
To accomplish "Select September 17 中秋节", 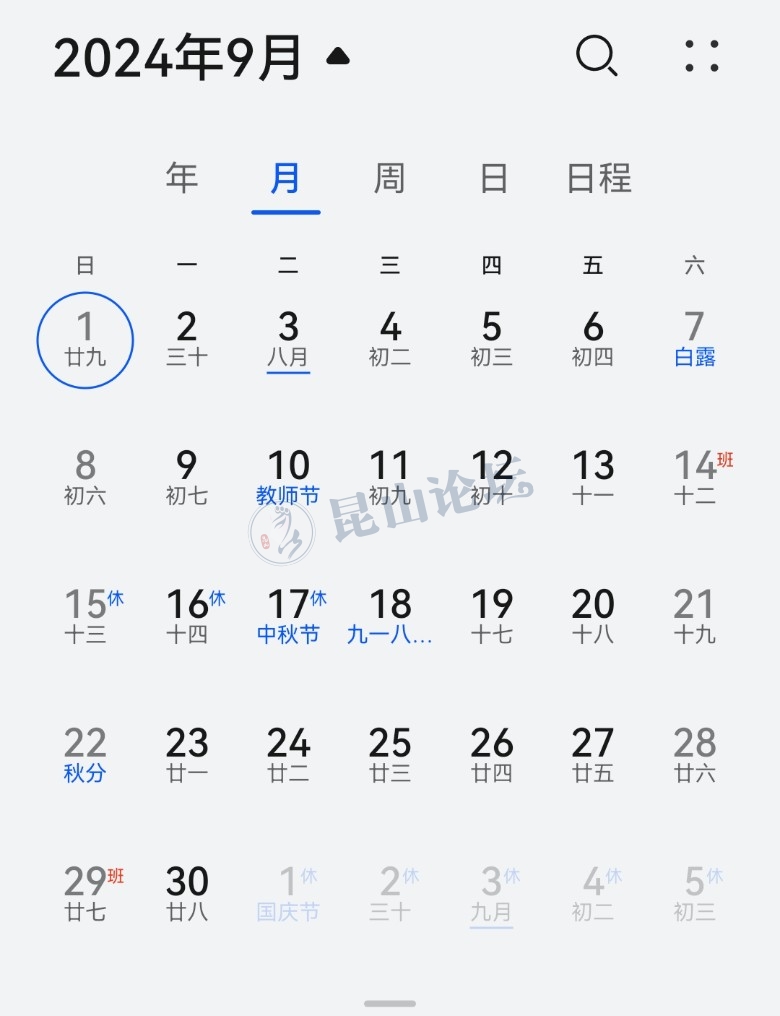I will (x=288, y=617).
